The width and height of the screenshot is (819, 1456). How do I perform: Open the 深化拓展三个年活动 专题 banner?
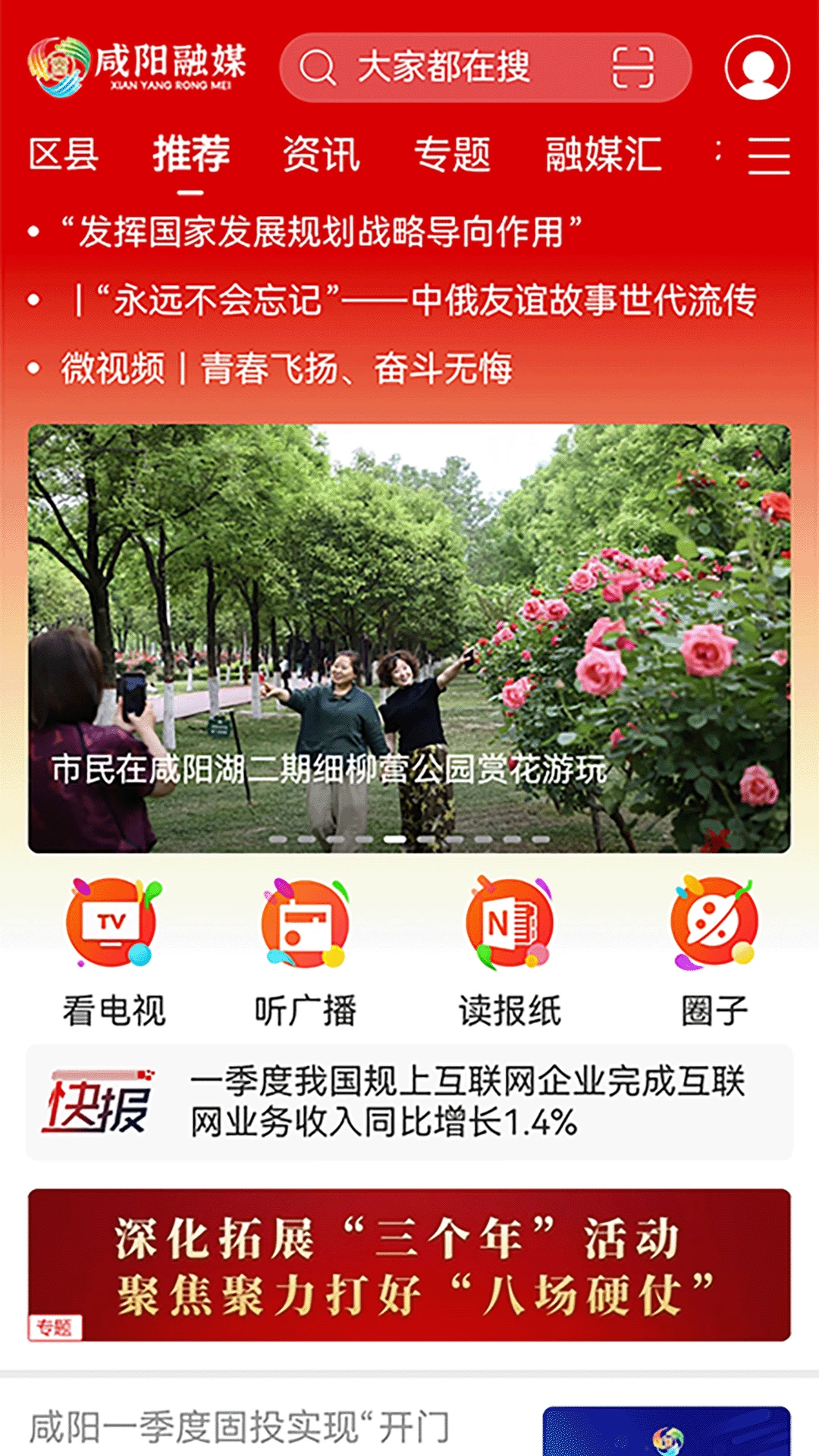coord(409,1265)
